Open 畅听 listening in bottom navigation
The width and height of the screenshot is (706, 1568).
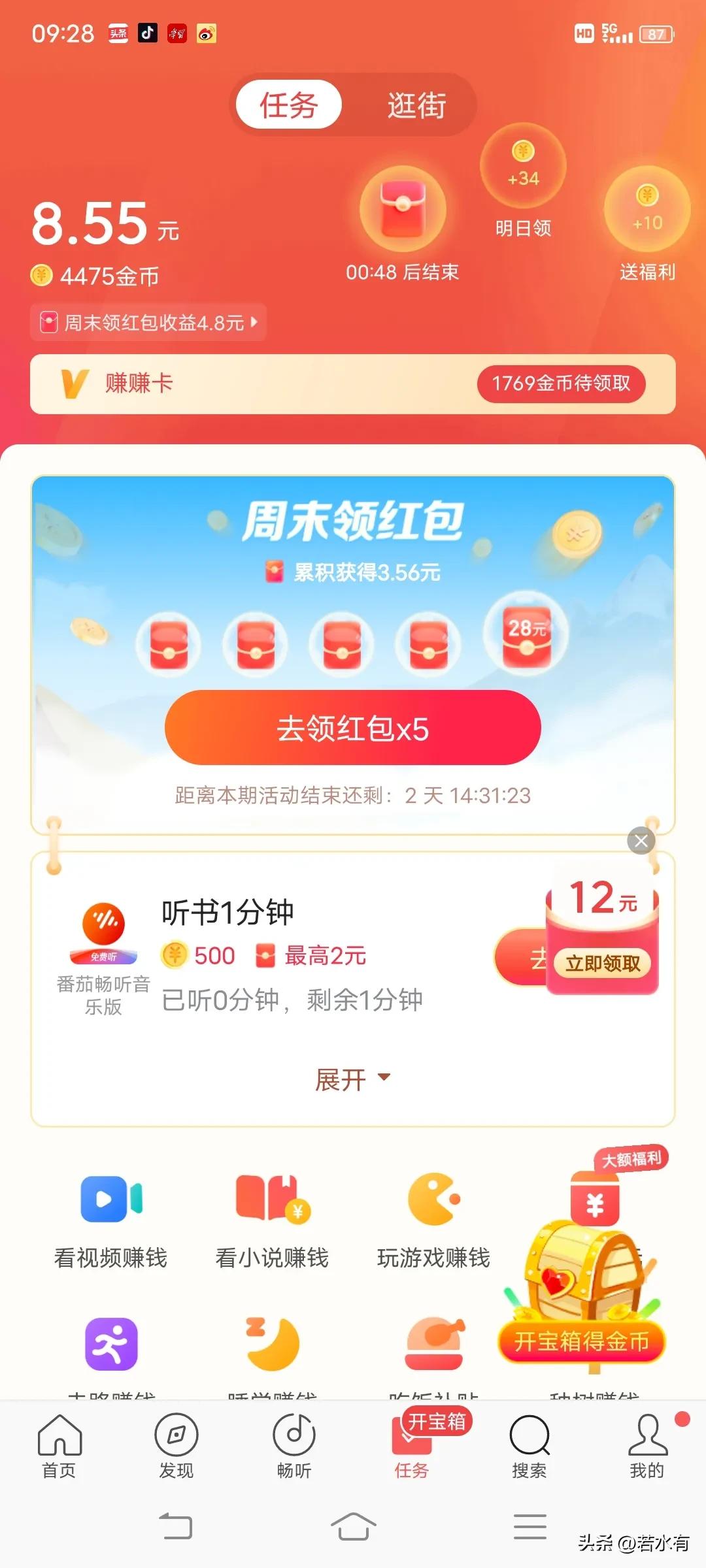tap(294, 1454)
